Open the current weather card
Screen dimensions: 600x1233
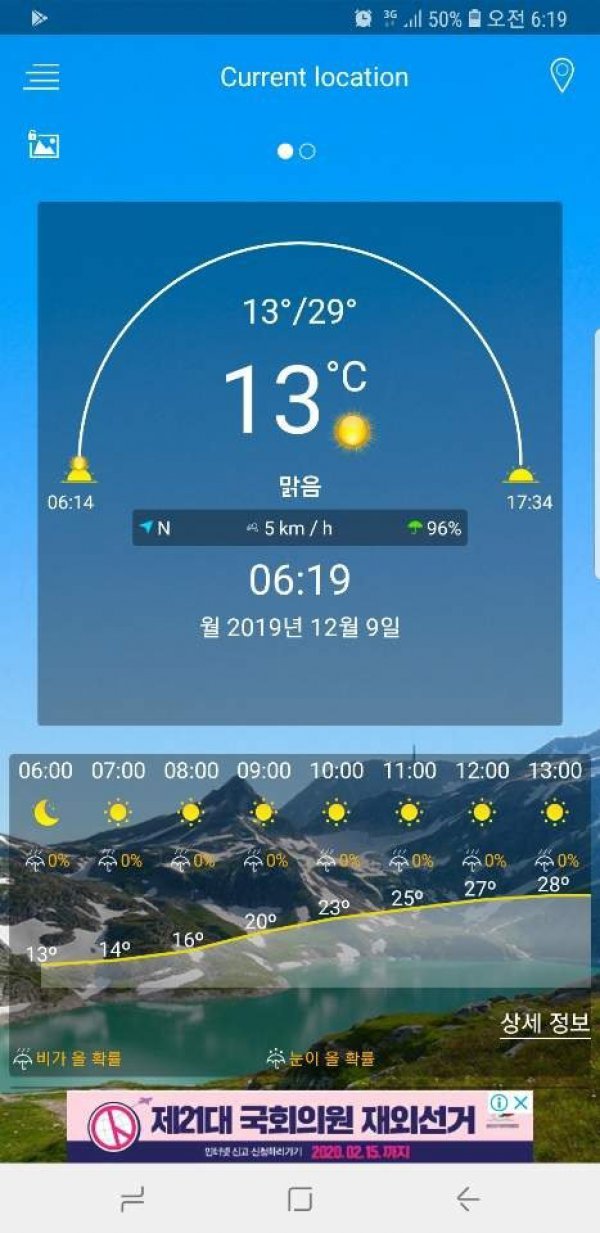pyautogui.click(x=300, y=463)
